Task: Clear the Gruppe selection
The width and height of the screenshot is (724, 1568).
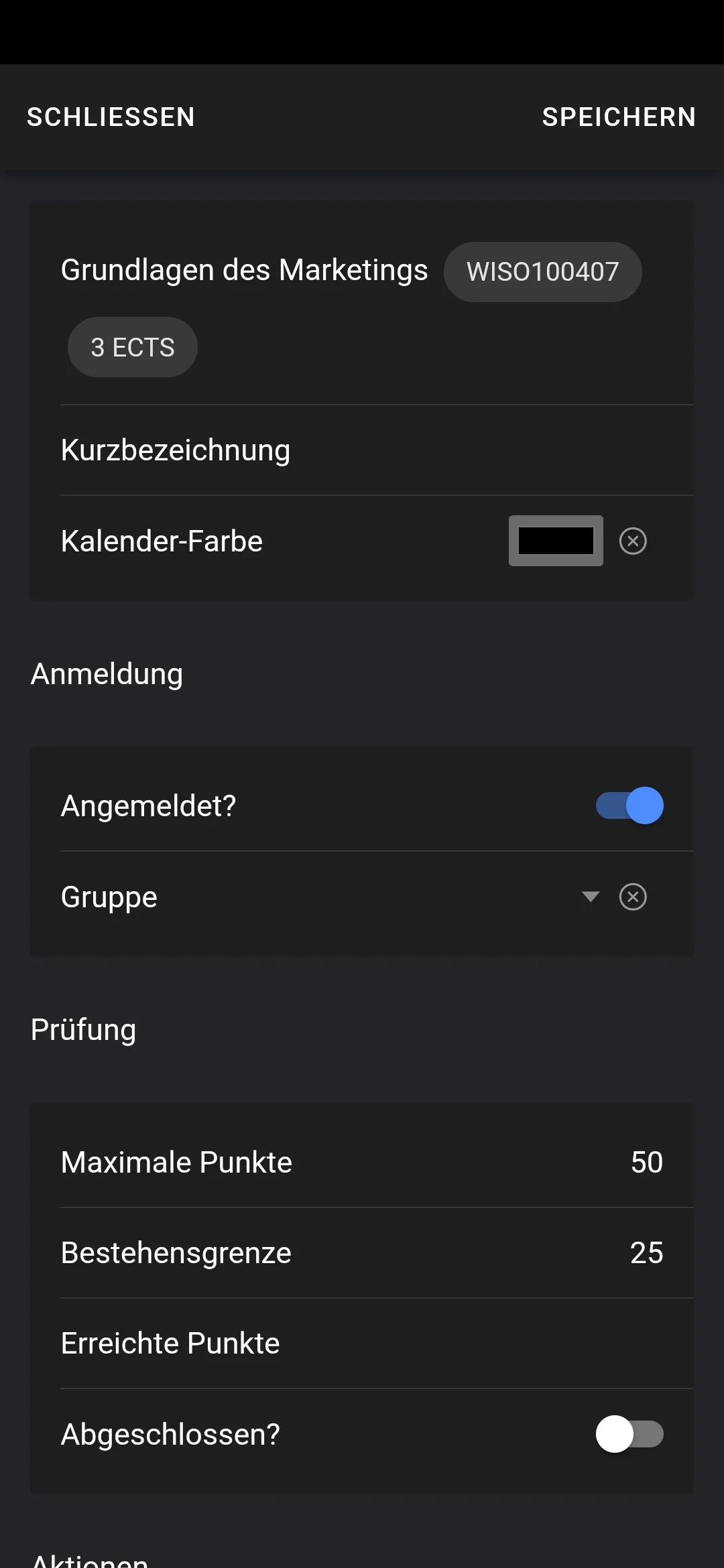Action: (x=632, y=897)
